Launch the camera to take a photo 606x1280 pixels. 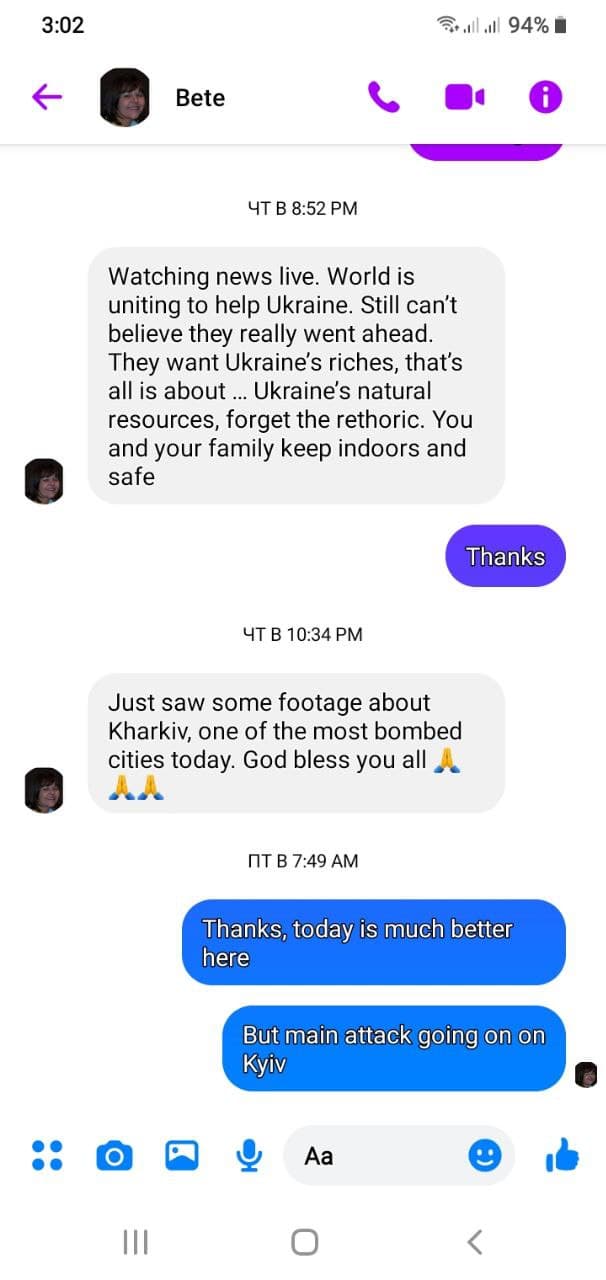point(114,1156)
